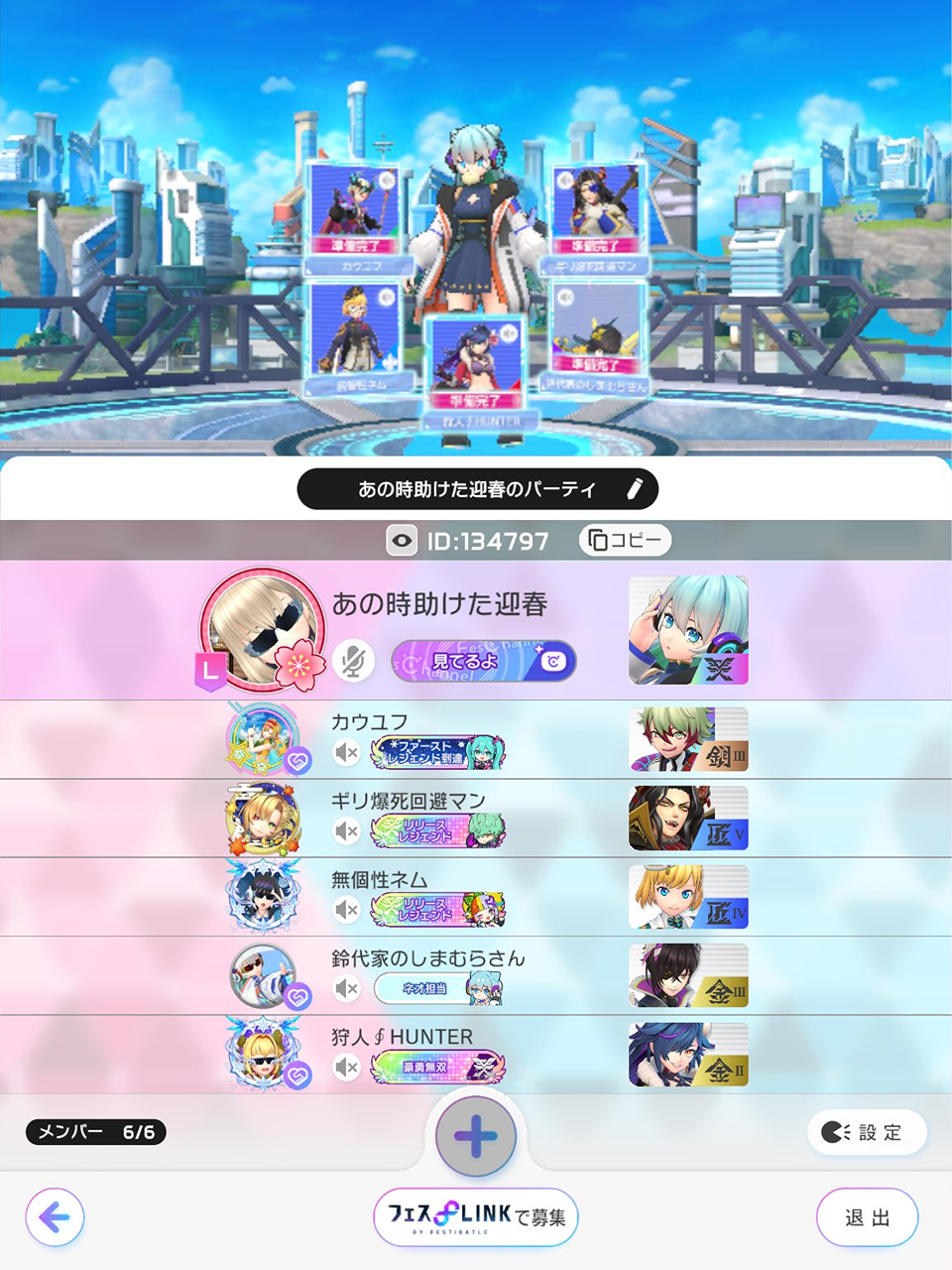The image size is (952, 1270).
Task: Open the 設定 settings button
Action: pyautogui.click(x=867, y=1132)
